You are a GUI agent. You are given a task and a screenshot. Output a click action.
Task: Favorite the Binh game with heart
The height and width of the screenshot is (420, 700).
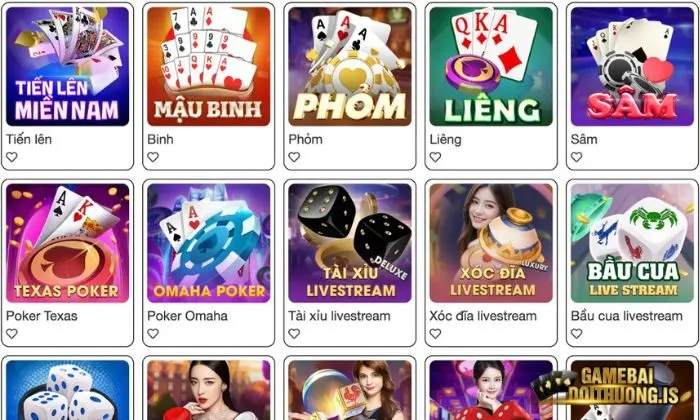coord(154,158)
